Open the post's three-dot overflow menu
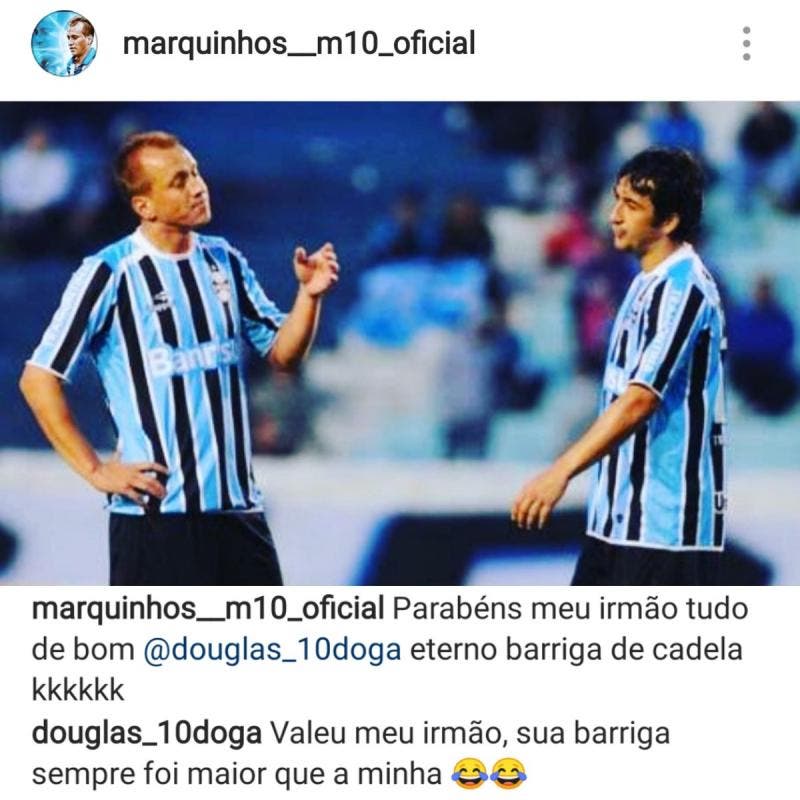Viewport: 800px width, 800px height. pyautogui.click(x=746, y=44)
